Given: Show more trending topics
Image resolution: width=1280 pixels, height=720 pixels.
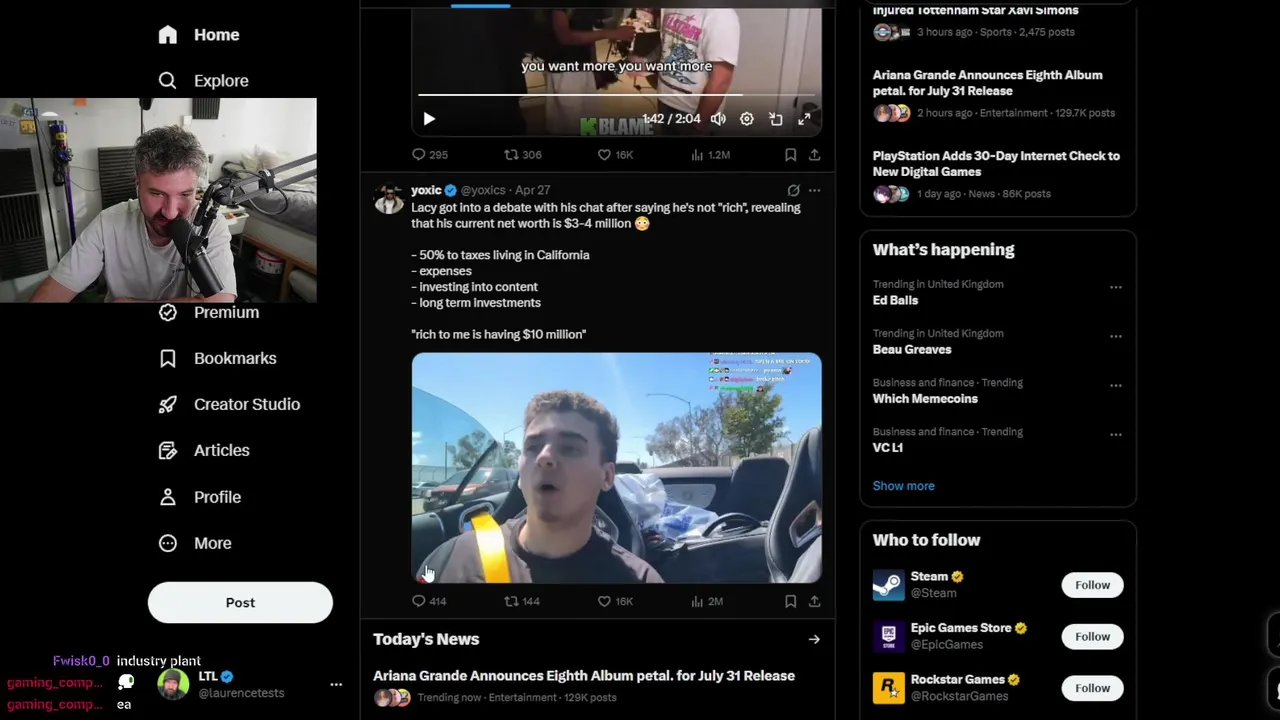Looking at the screenshot, I should point(903,486).
